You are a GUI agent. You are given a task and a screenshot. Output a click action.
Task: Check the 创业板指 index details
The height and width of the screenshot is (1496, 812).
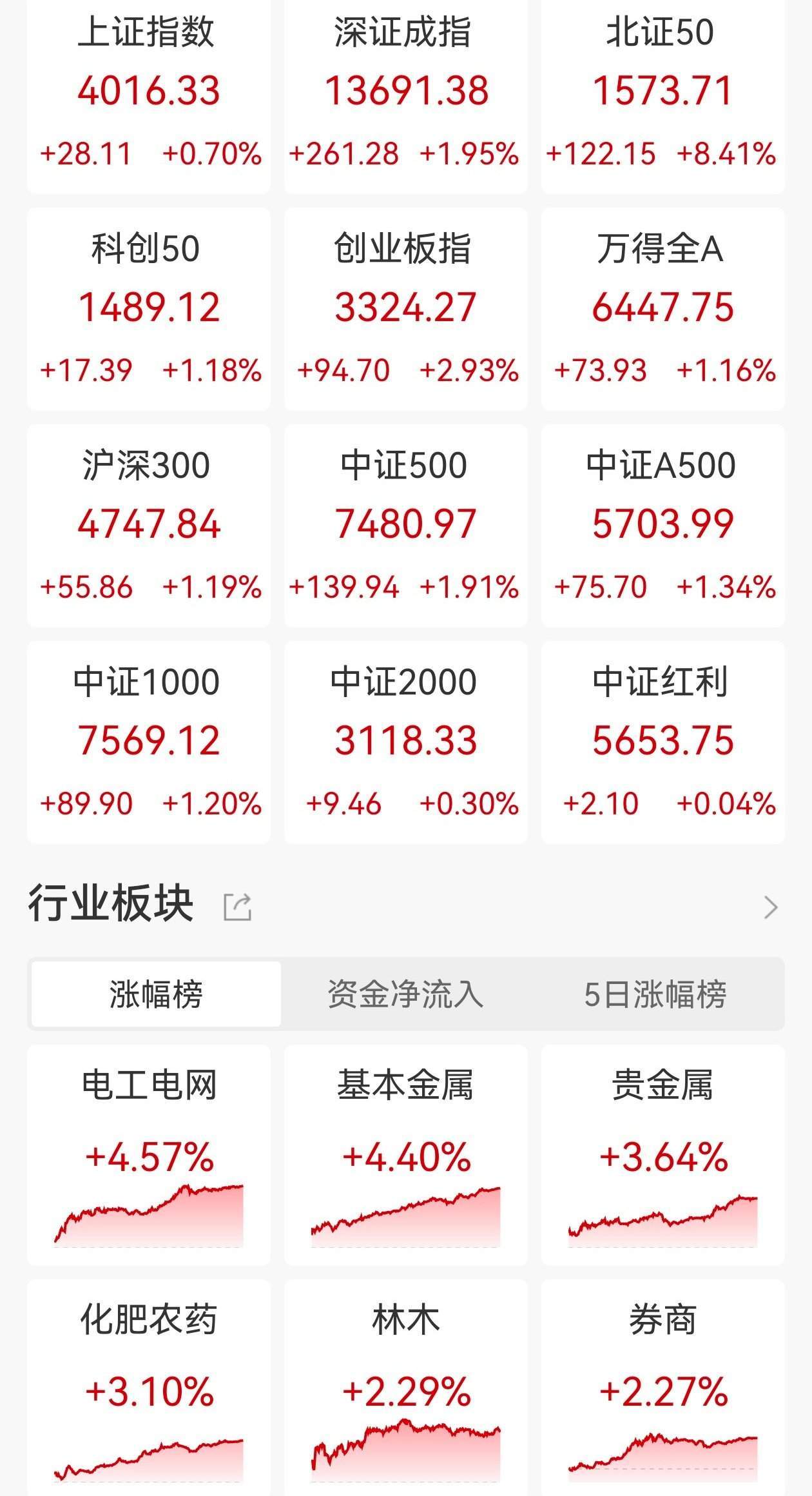[x=405, y=308]
